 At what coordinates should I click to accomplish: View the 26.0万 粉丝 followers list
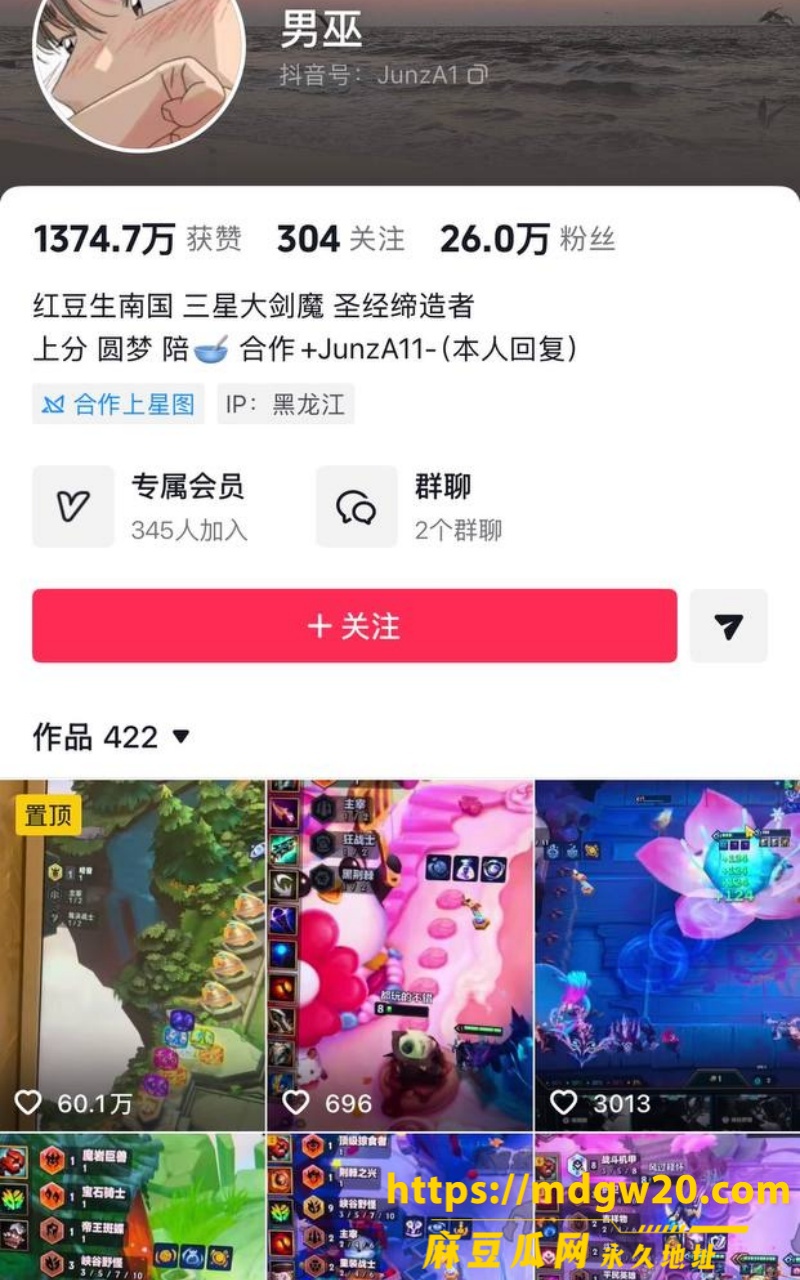click(527, 239)
